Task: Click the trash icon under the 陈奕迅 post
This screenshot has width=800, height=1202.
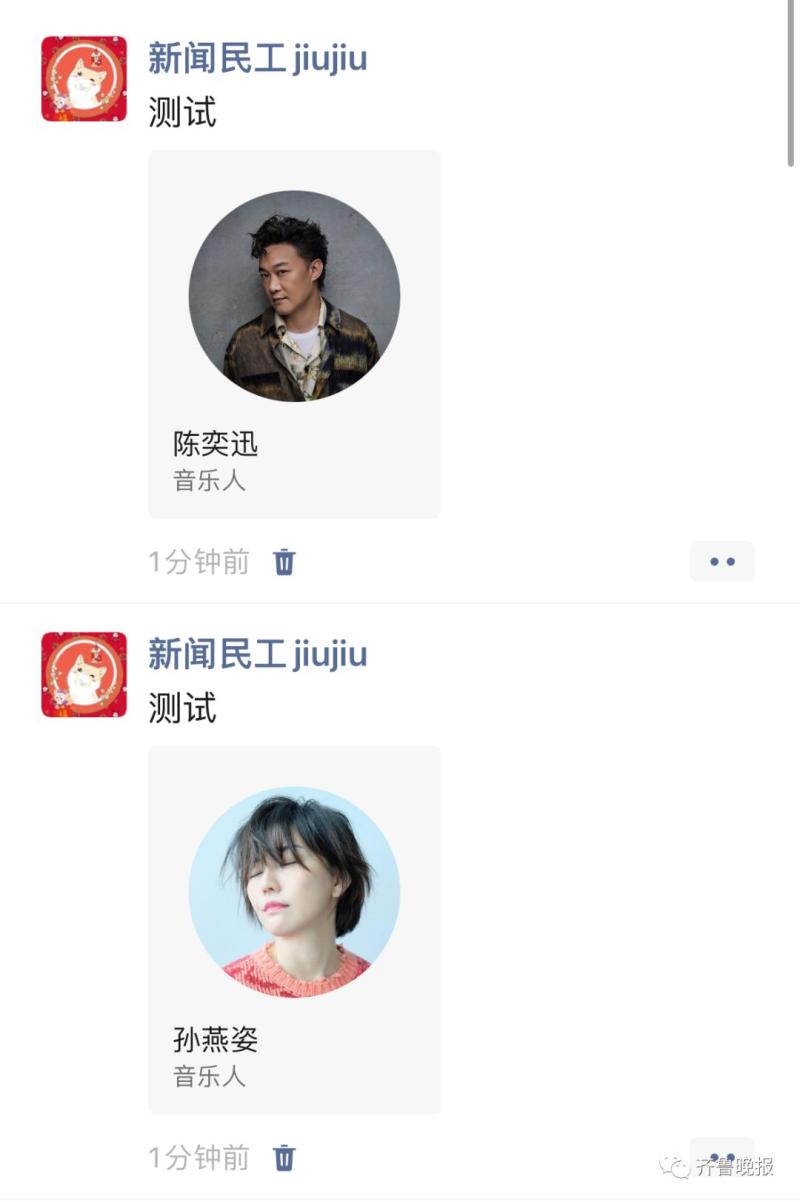Action: click(x=284, y=562)
